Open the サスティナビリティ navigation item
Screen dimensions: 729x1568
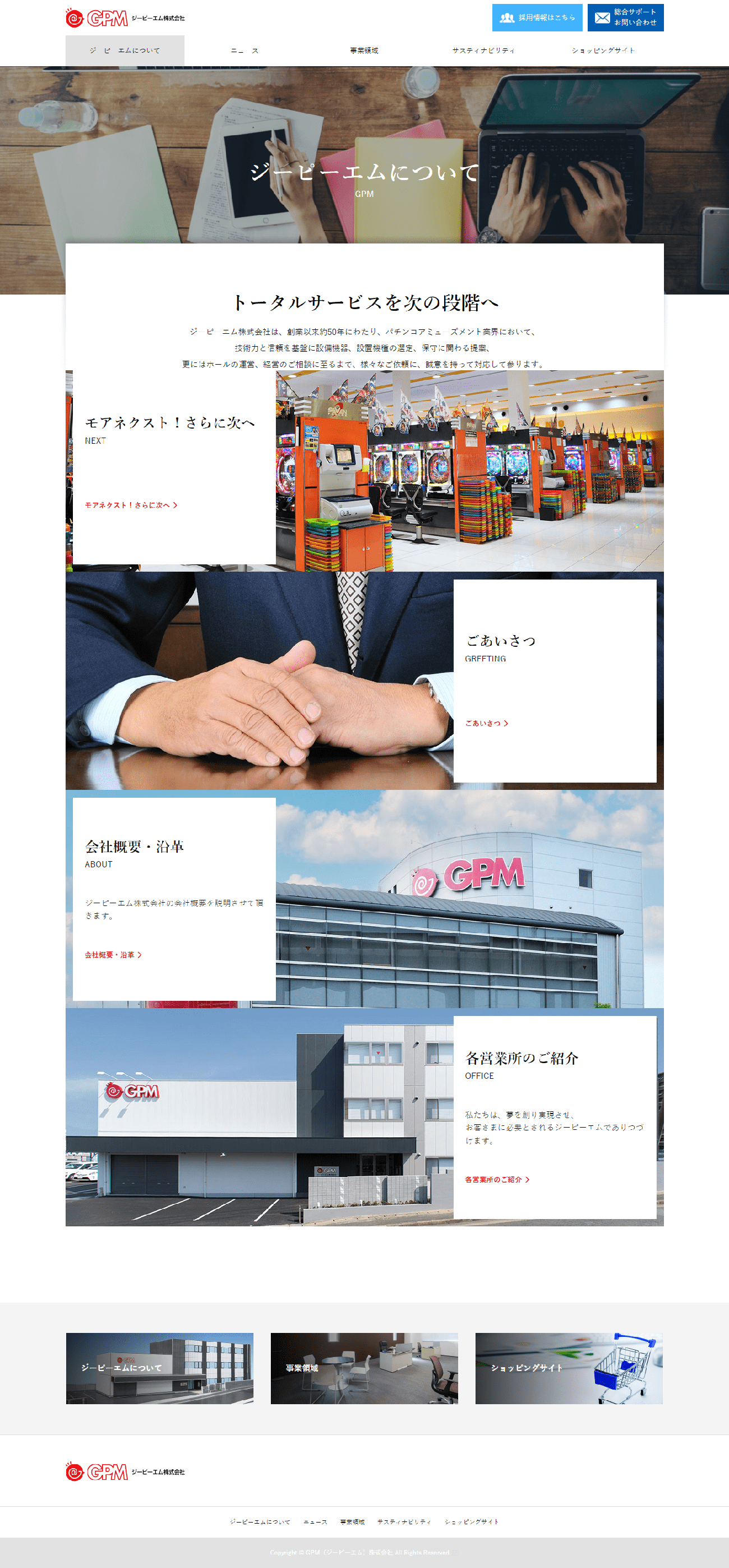[483, 50]
